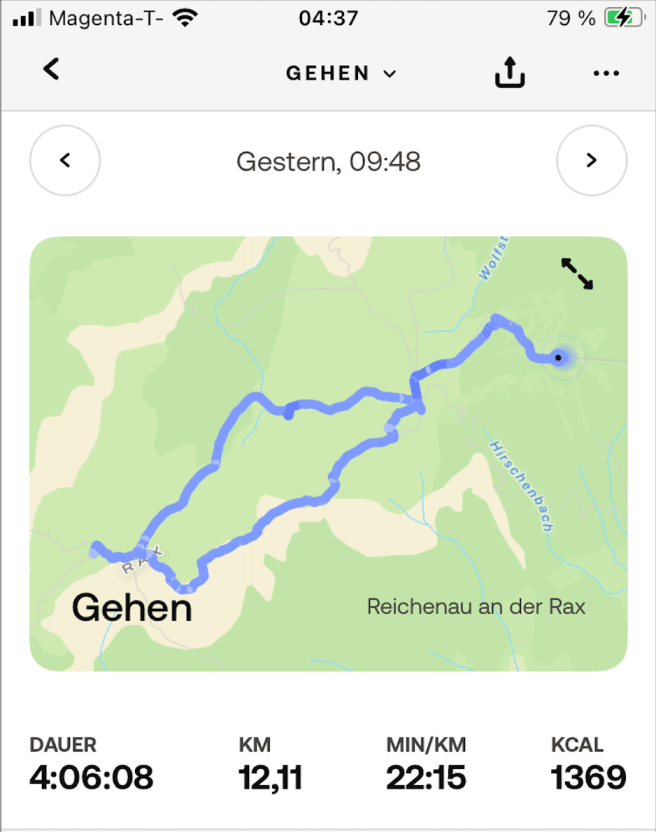Go back using the top-left arrow
This screenshot has width=656, height=832.
pyautogui.click(x=51, y=70)
